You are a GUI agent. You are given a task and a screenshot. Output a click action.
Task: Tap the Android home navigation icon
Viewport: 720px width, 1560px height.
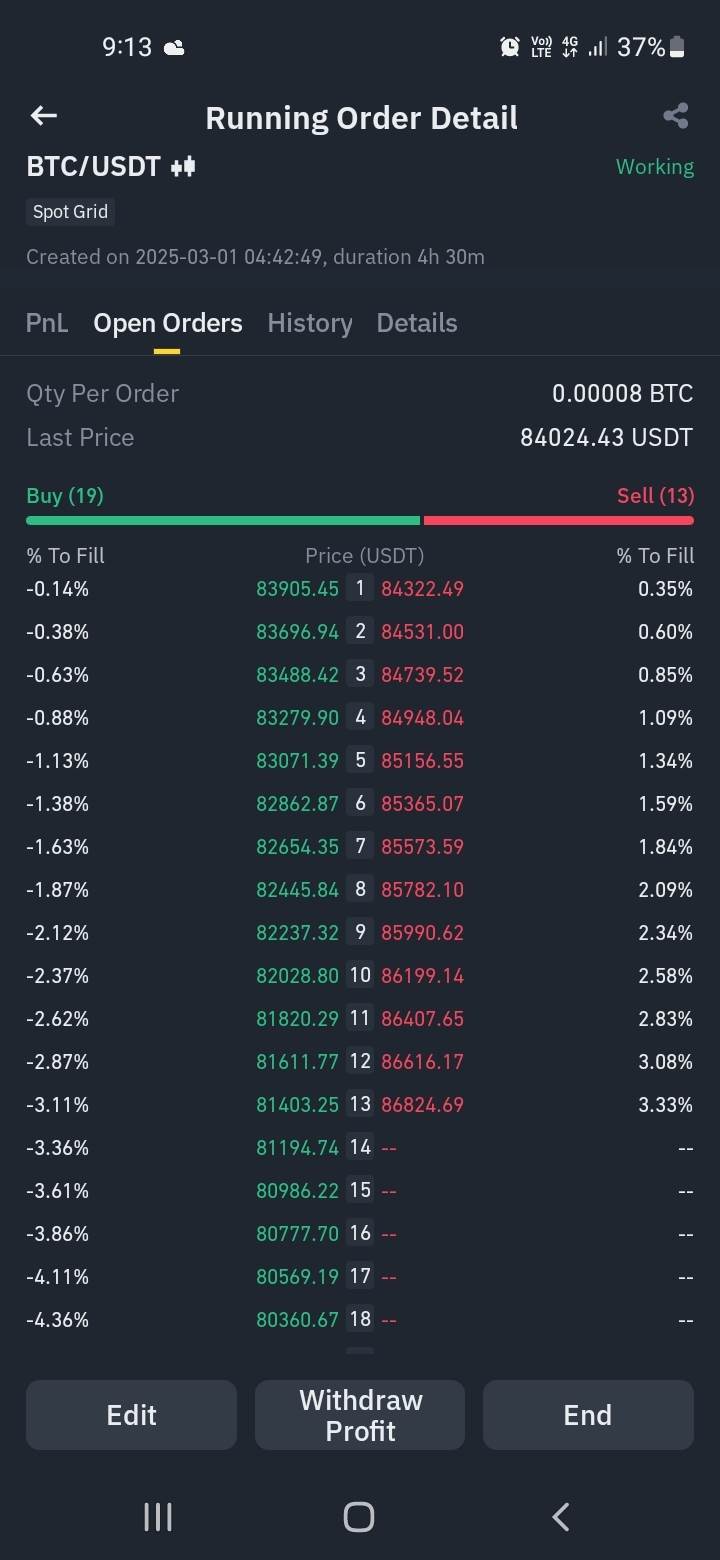coord(359,1516)
